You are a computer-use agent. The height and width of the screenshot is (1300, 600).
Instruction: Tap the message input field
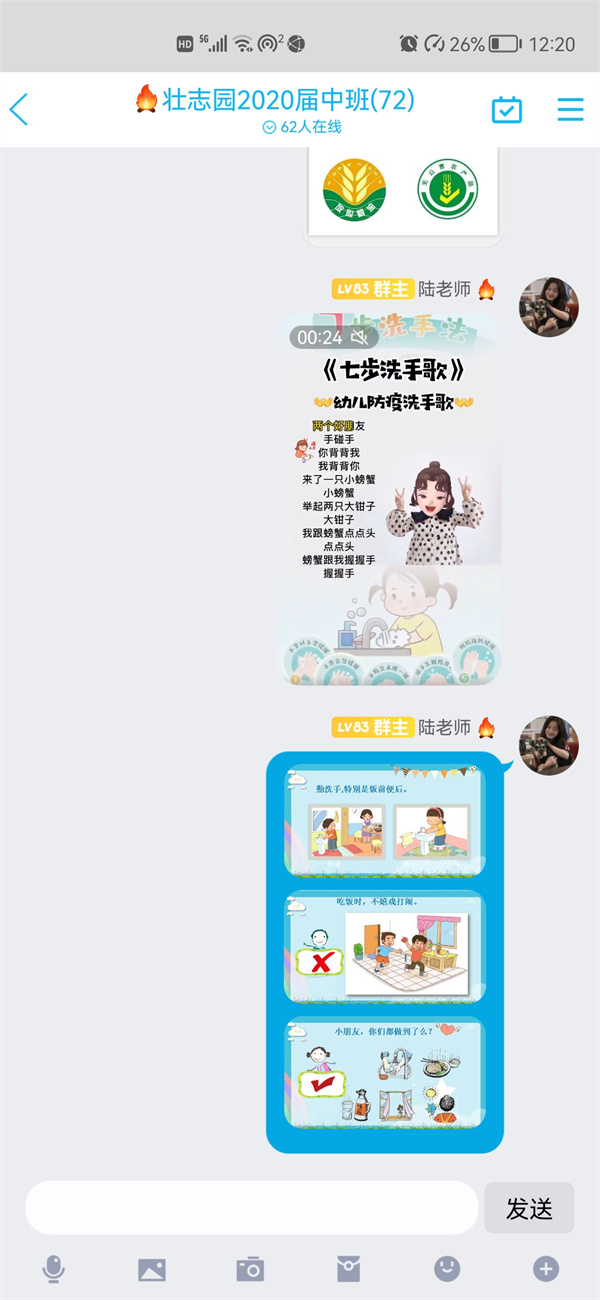click(250, 1208)
